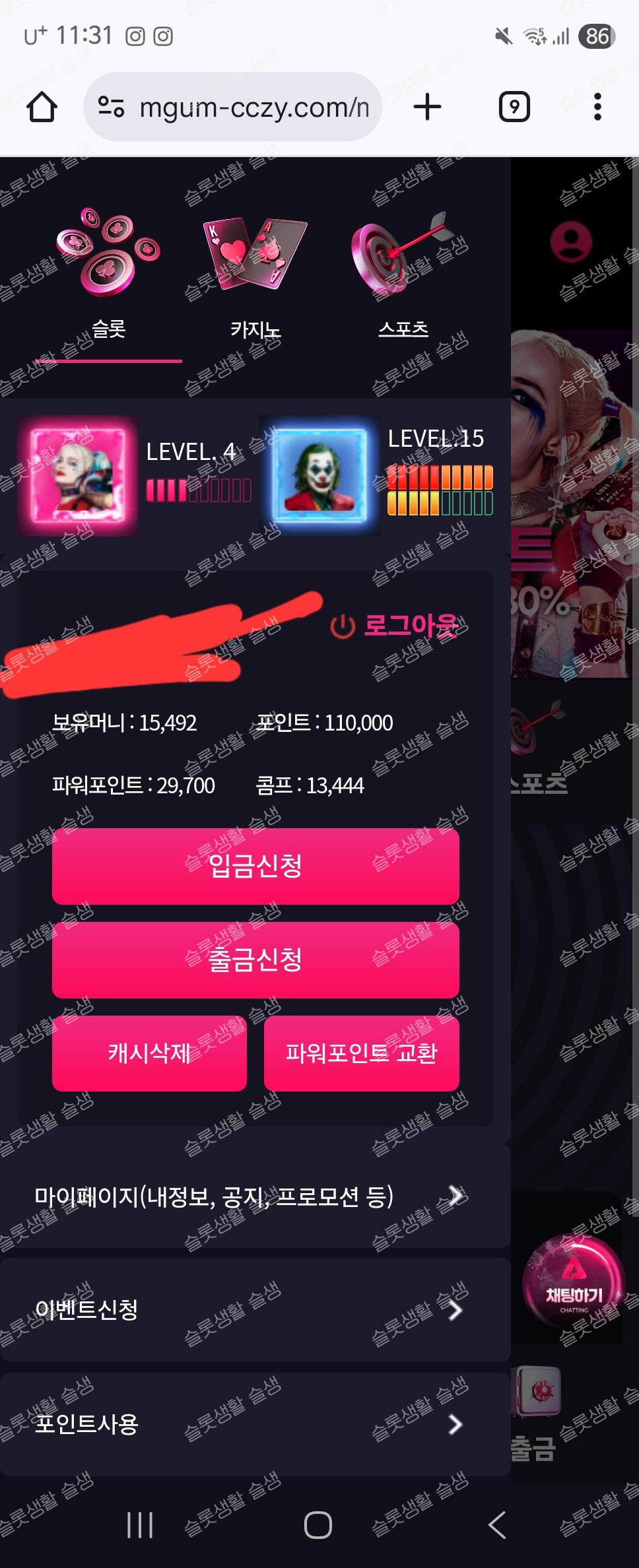This screenshot has height=1568, width=639.
Task: Tap 파워포인트 교환 button
Action: tap(361, 1053)
